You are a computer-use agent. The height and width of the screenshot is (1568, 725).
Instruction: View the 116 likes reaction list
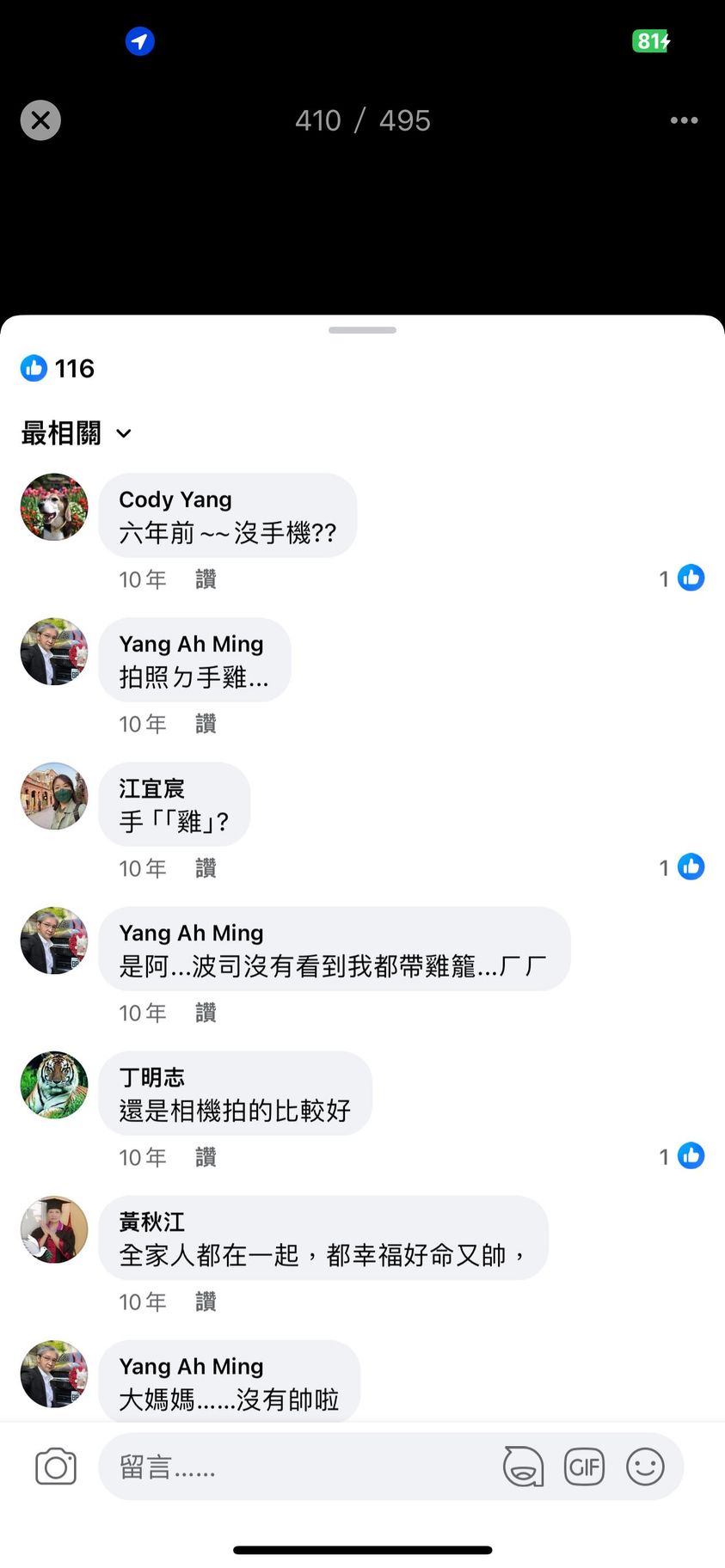point(58,369)
